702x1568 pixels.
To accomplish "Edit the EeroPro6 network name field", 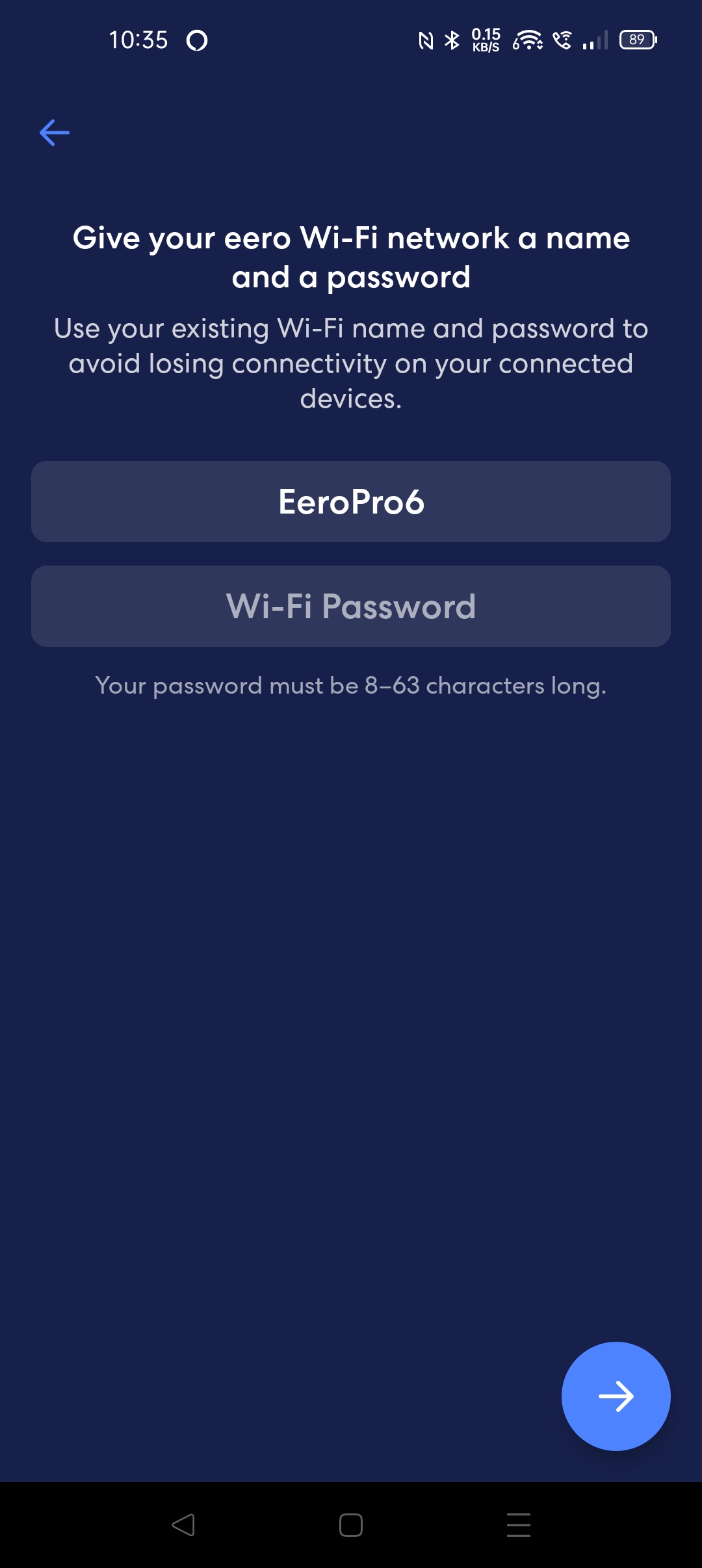I will [351, 502].
